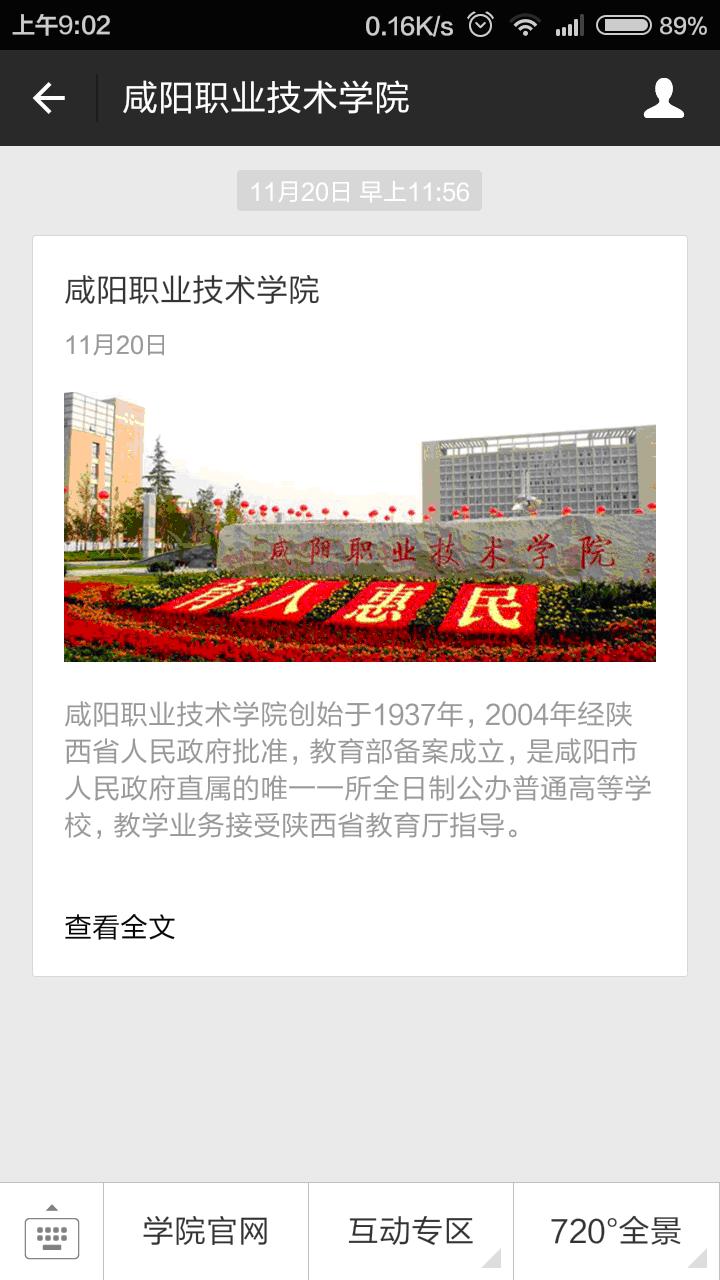Image resolution: width=720 pixels, height=1280 pixels.
Task: Expand the 720°全景 menu
Action: [x=617, y=1232]
